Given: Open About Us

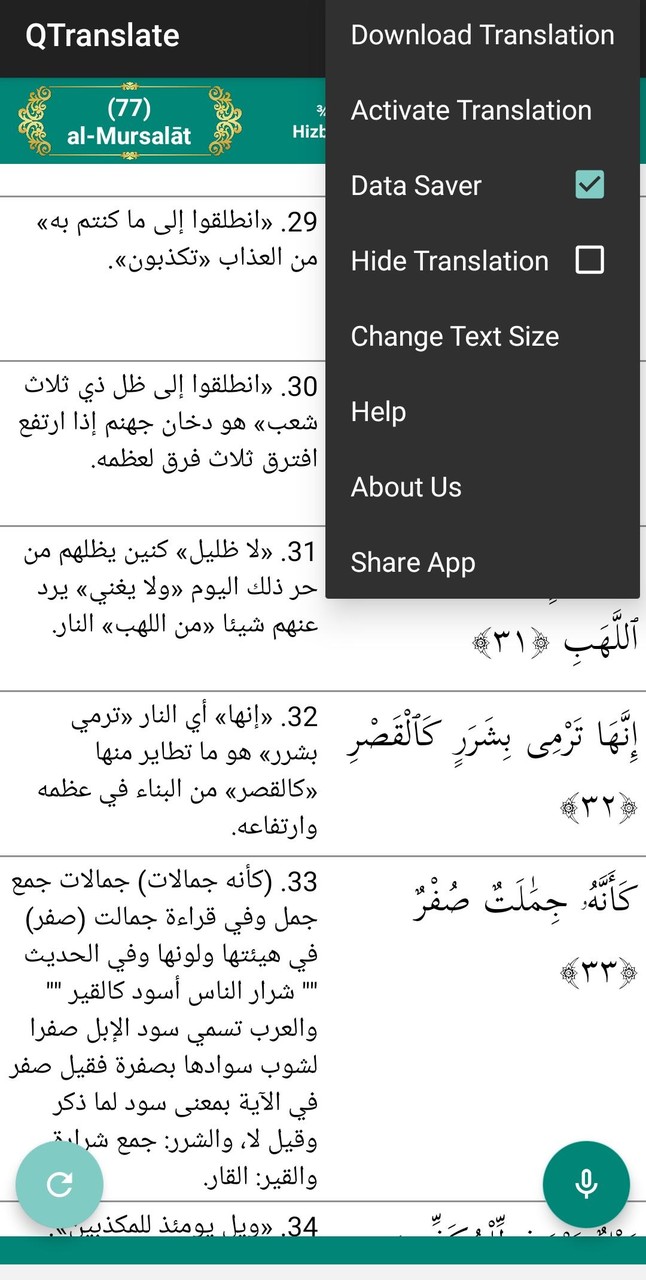Looking at the screenshot, I should (406, 487).
